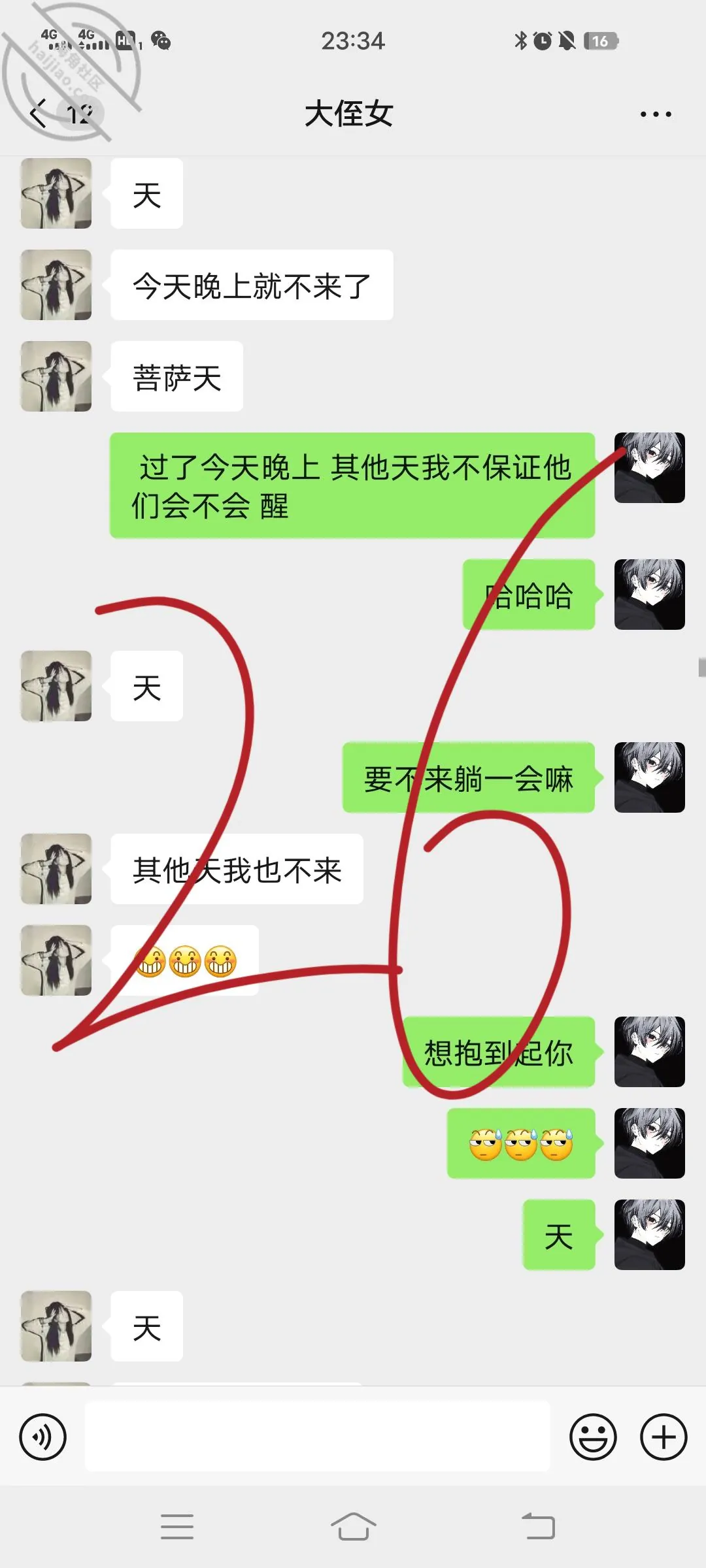The image size is (706, 1568).
Task: Tap own avatar beside 哈哈哈 message
Action: [650, 595]
